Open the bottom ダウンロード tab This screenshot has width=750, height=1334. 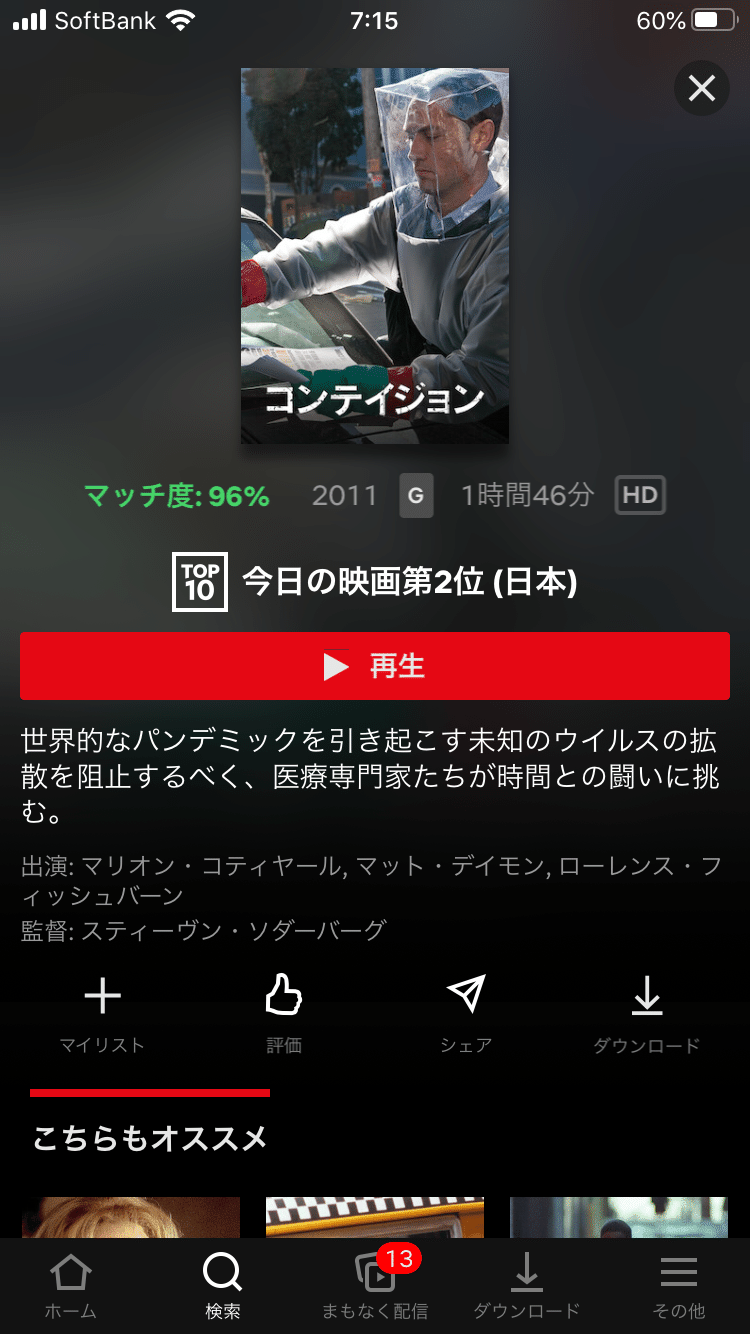(x=527, y=1283)
